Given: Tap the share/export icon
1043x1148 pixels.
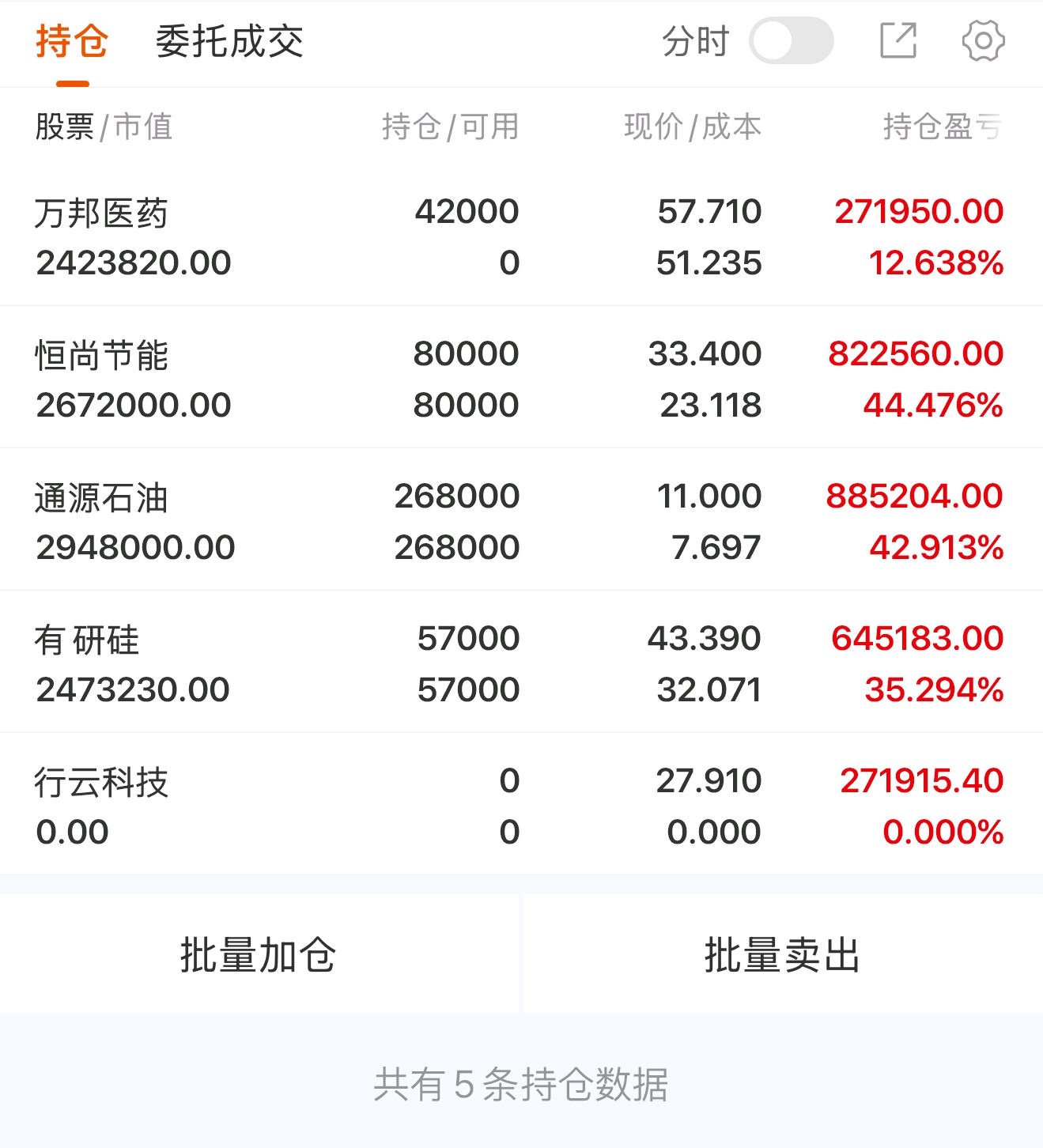Looking at the screenshot, I should click(x=898, y=41).
